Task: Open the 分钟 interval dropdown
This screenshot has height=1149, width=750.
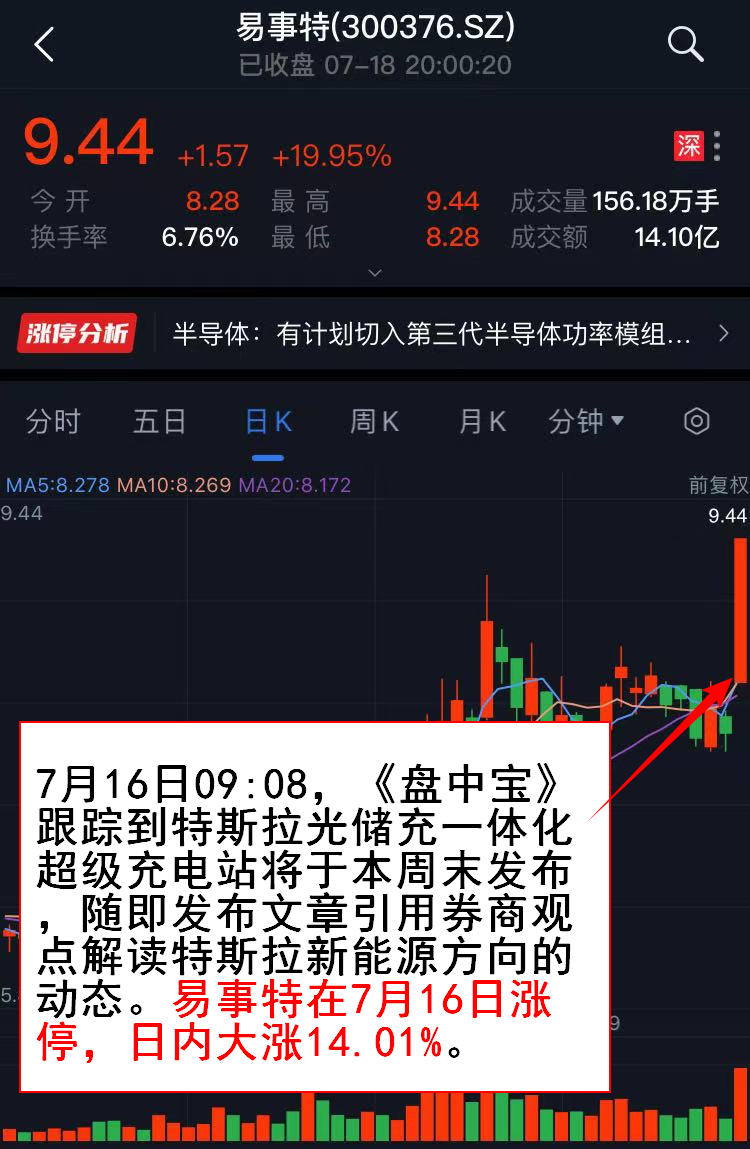Action: pos(586,422)
